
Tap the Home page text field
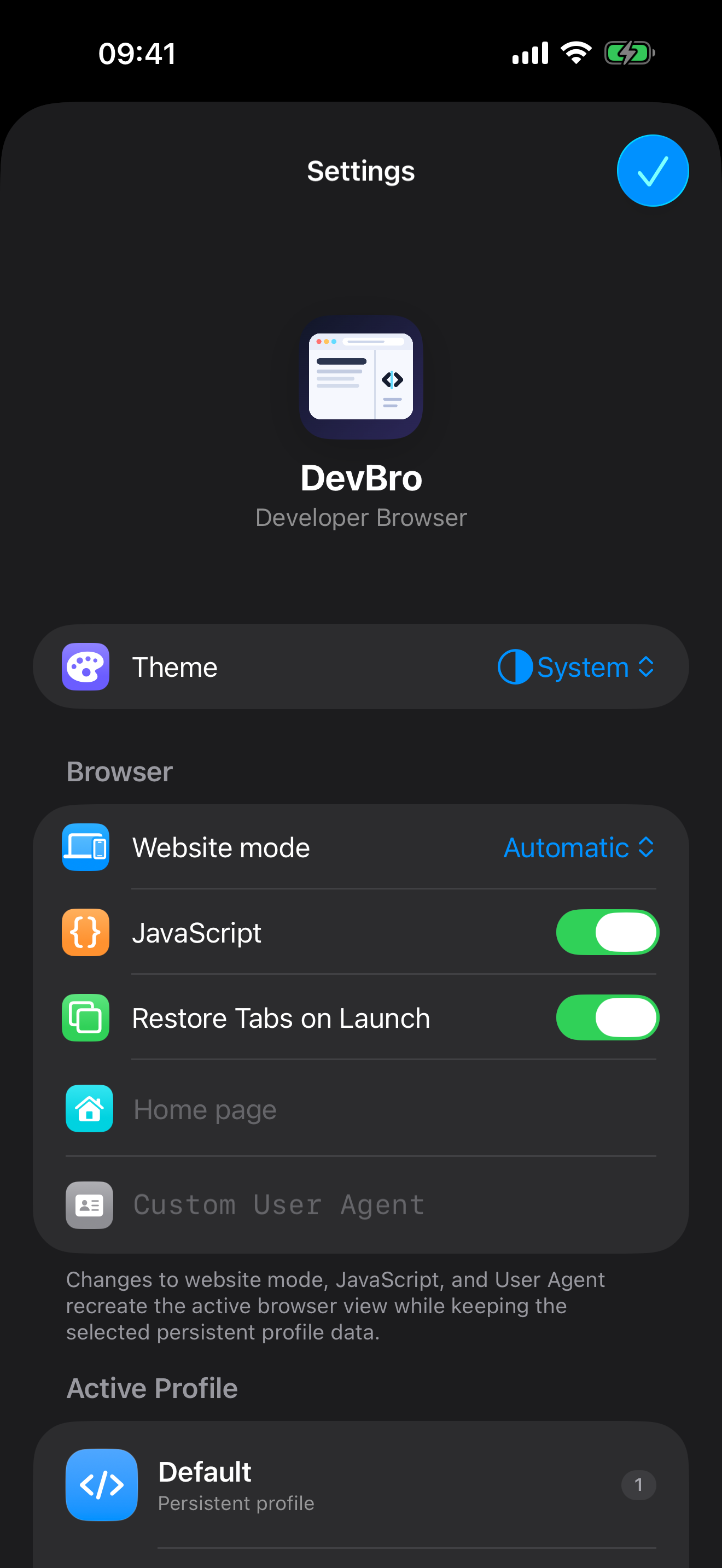tap(394, 1109)
